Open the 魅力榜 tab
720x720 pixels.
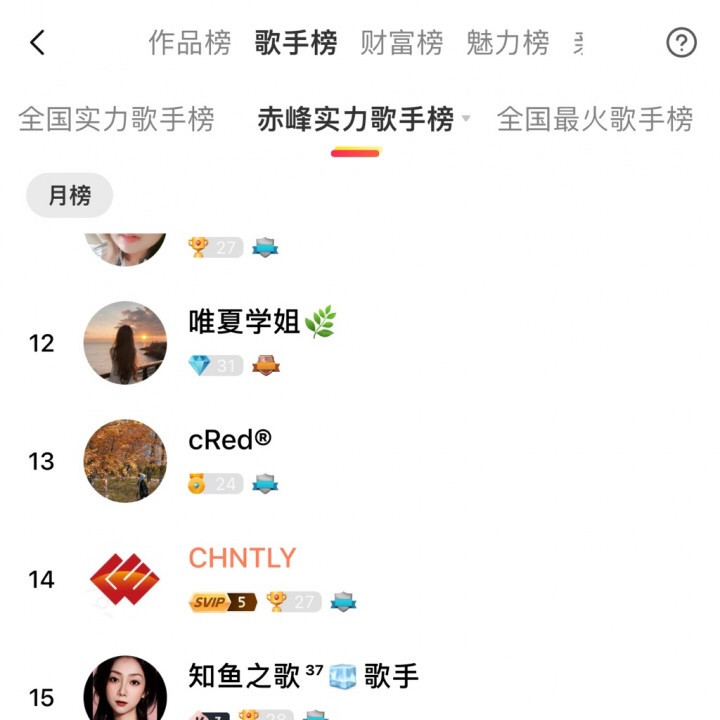pos(508,43)
